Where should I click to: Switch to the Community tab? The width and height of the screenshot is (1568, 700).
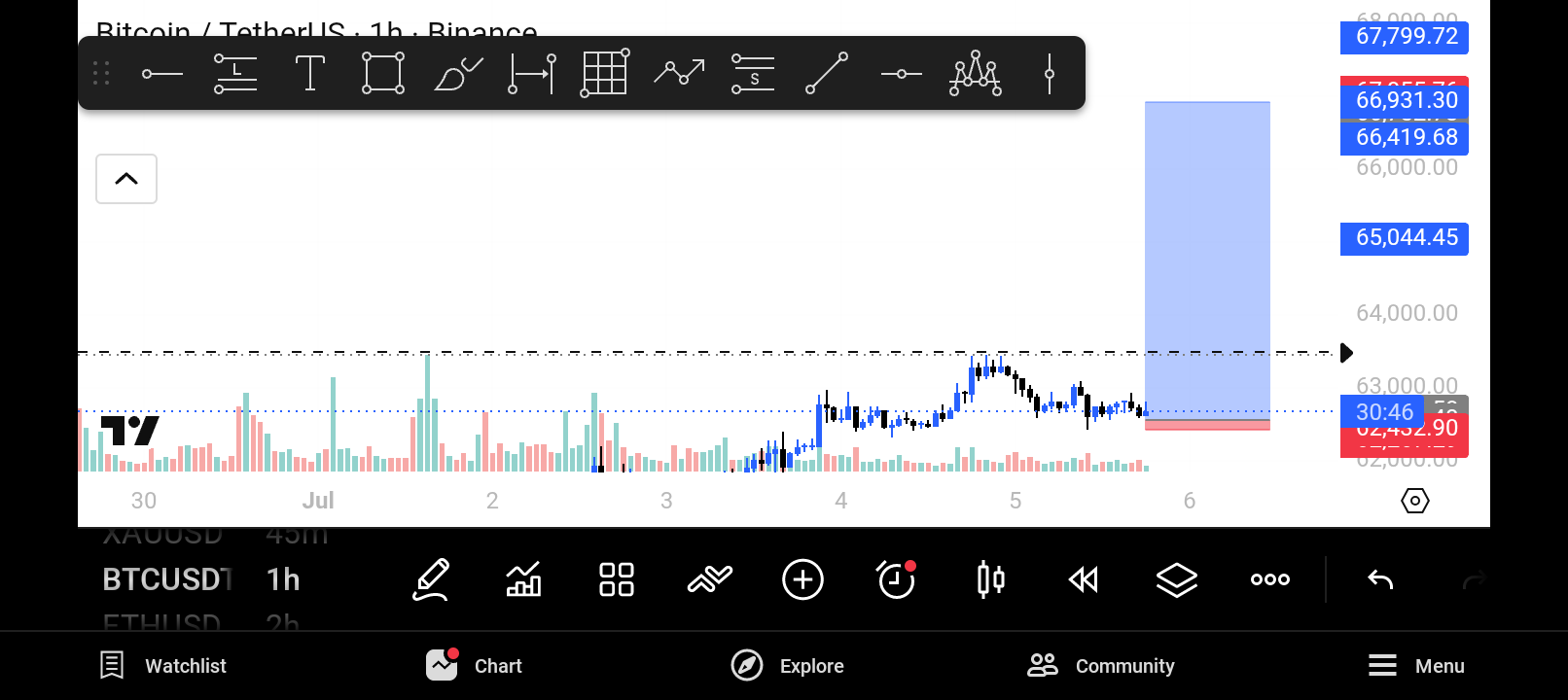pyautogui.click(x=1101, y=666)
